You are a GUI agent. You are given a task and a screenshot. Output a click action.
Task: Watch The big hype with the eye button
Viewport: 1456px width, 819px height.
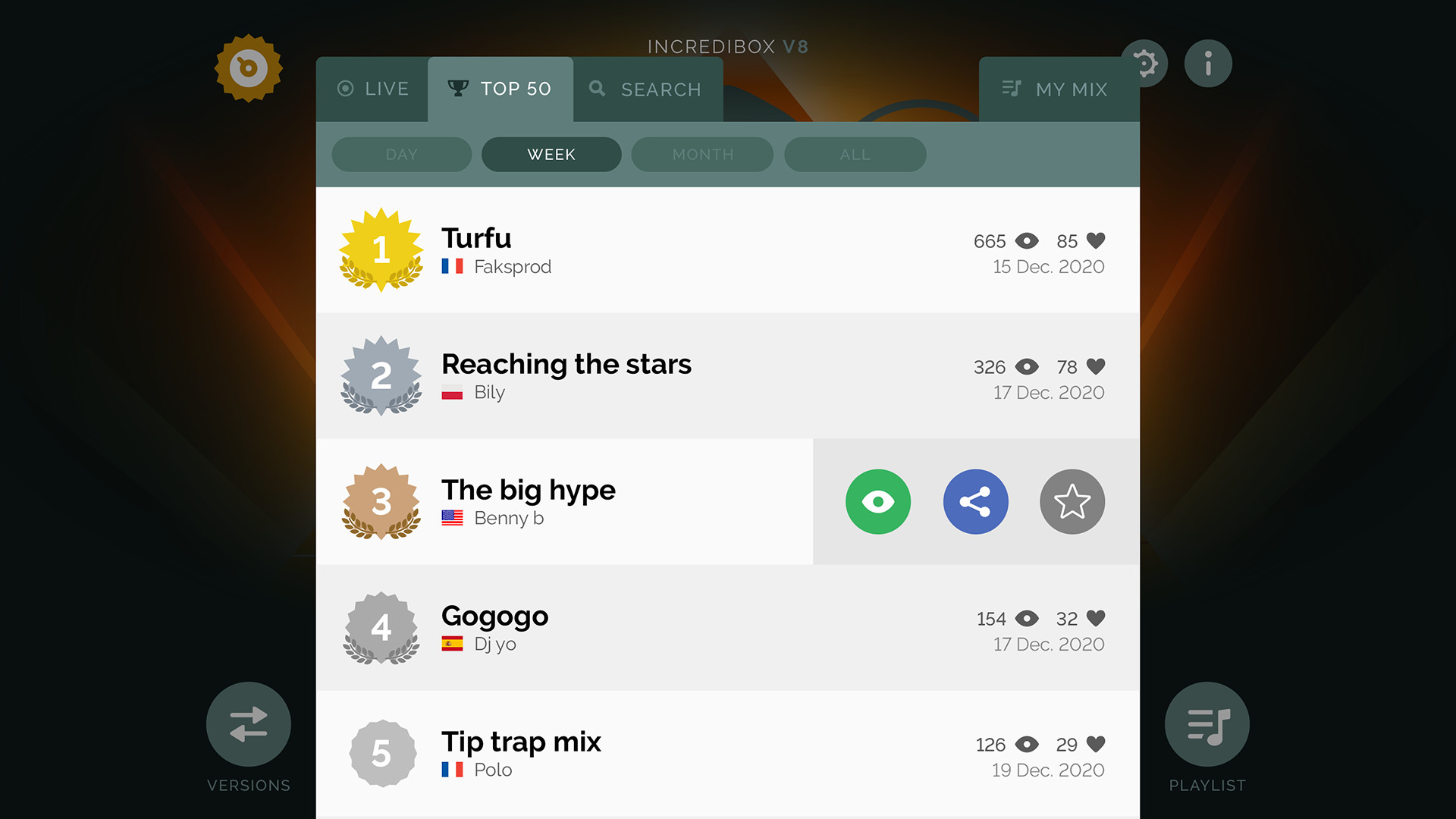click(878, 502)
